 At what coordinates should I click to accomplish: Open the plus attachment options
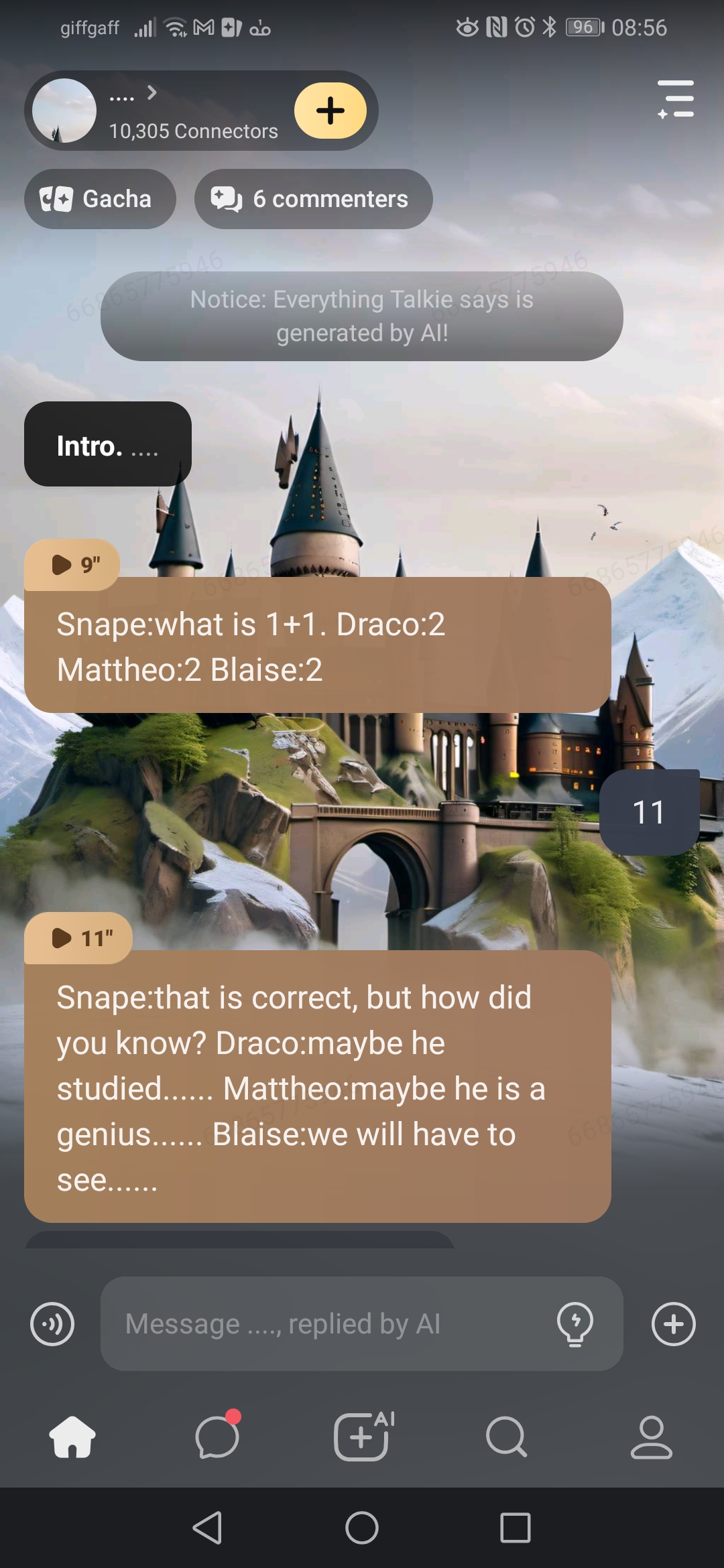(673, 1324)
